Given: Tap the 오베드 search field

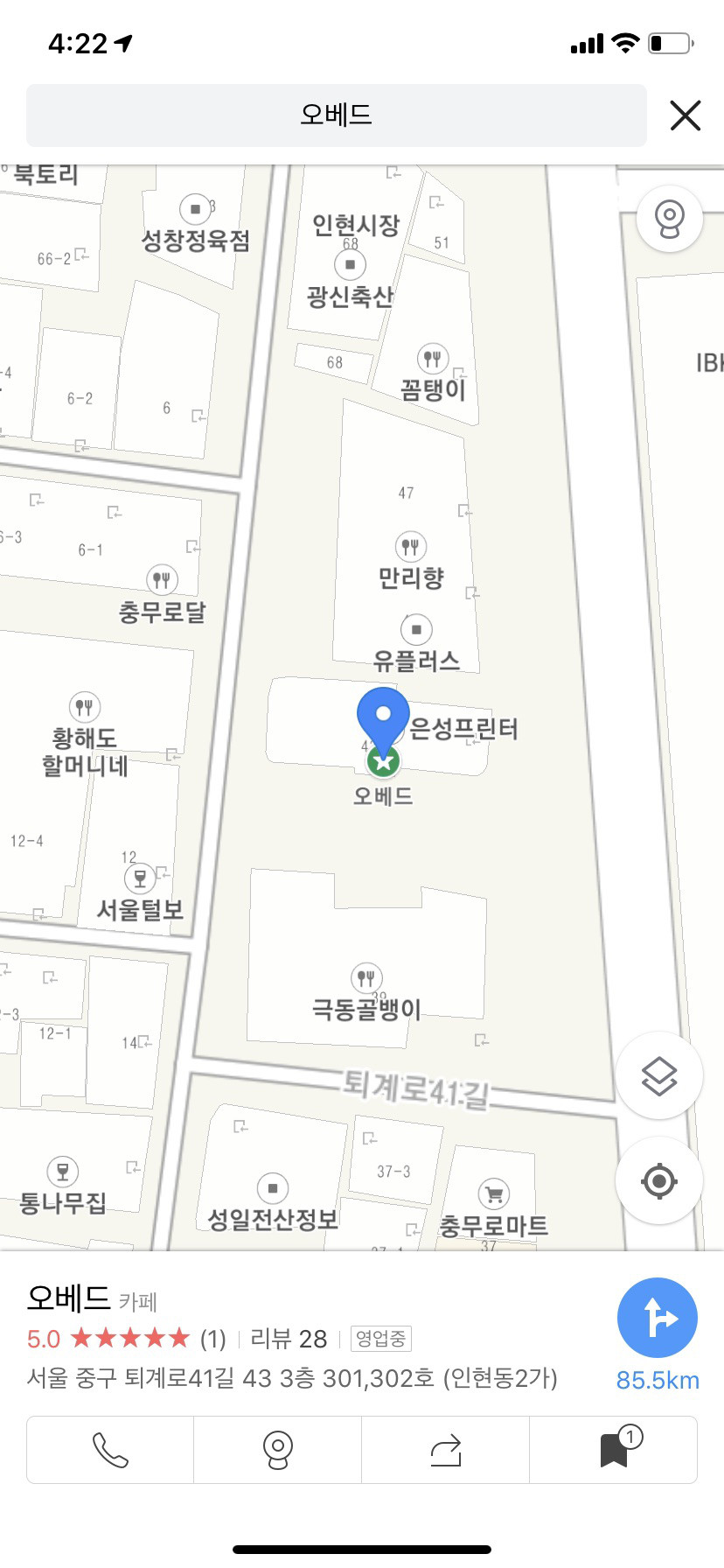Looking at the screenshot, I should [336, 115].
